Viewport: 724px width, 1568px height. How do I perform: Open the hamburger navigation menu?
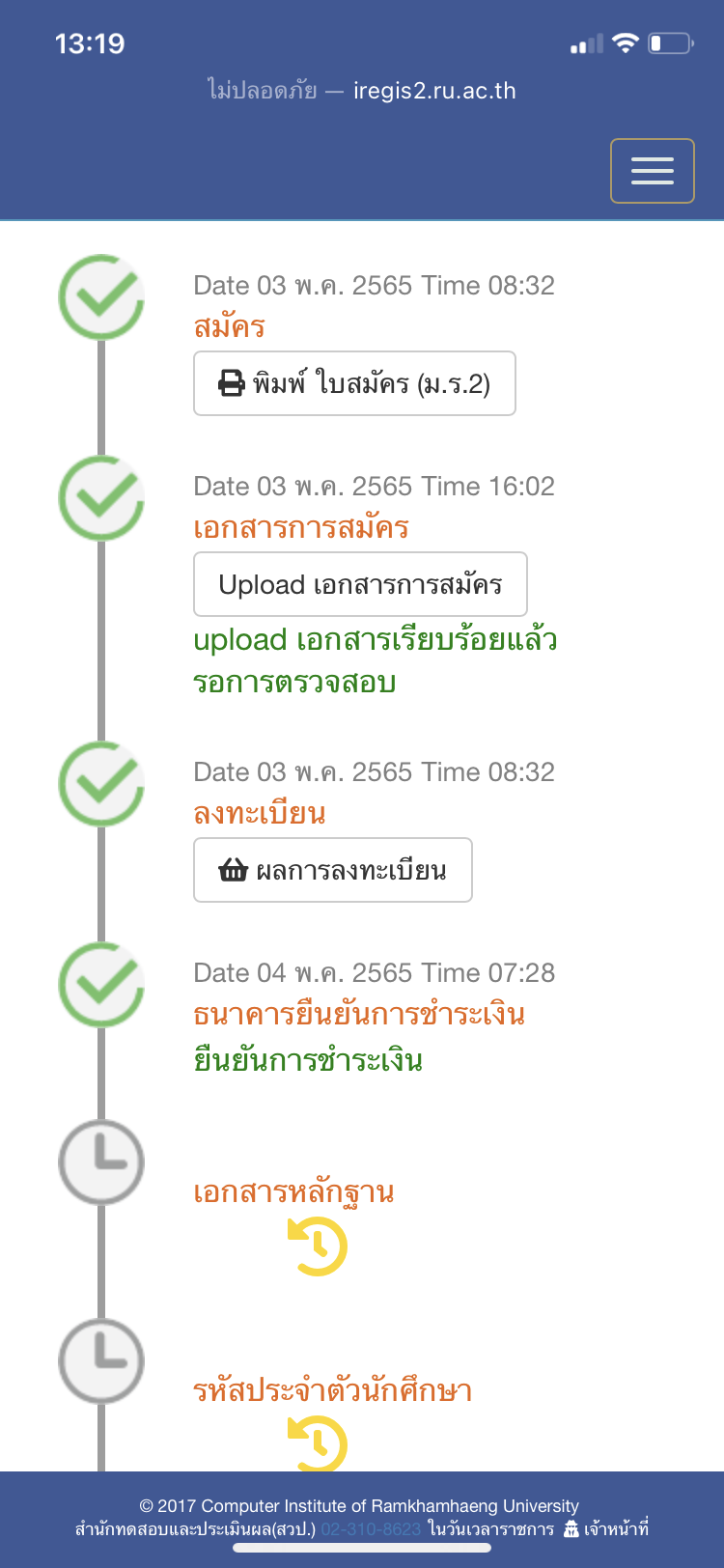point(653,171)
